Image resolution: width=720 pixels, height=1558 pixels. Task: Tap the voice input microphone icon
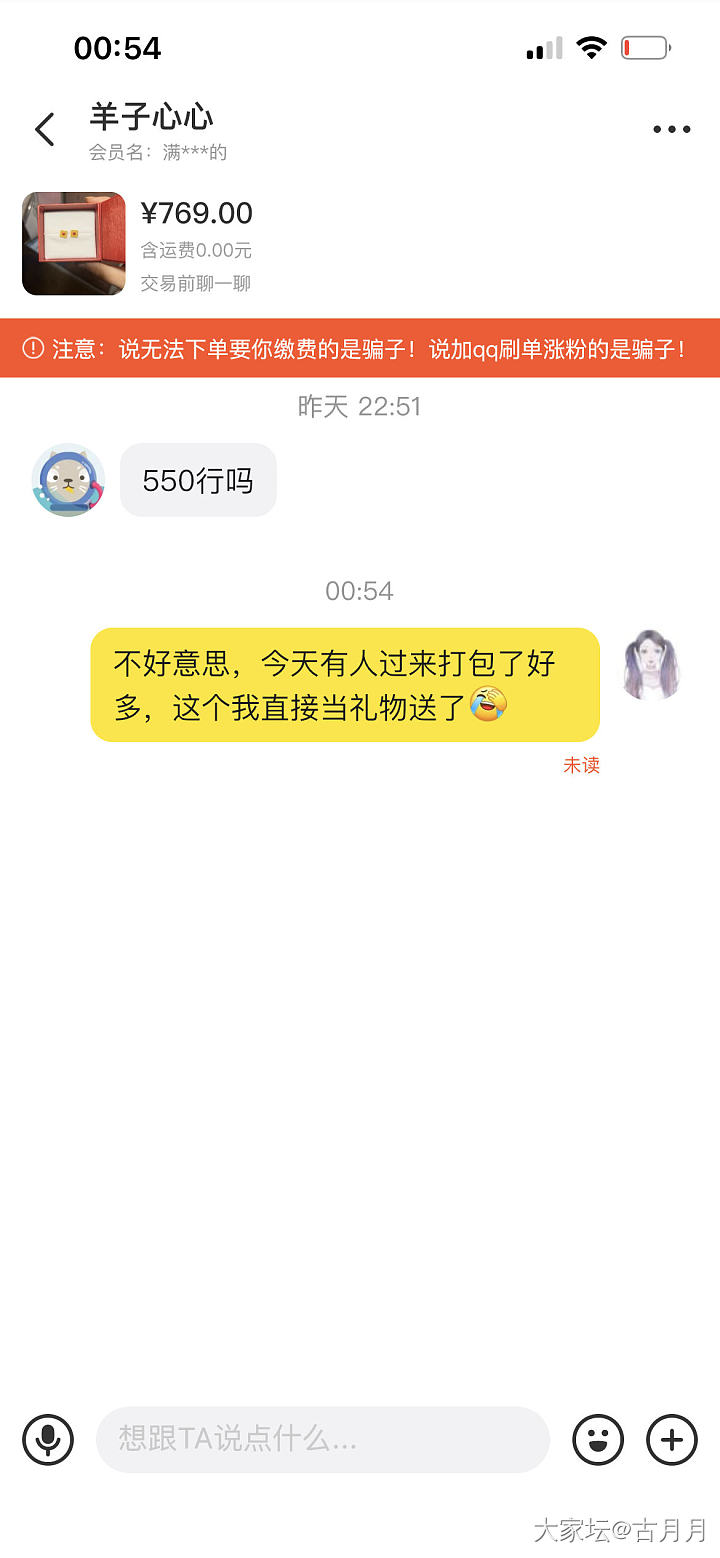[48, 1440]
